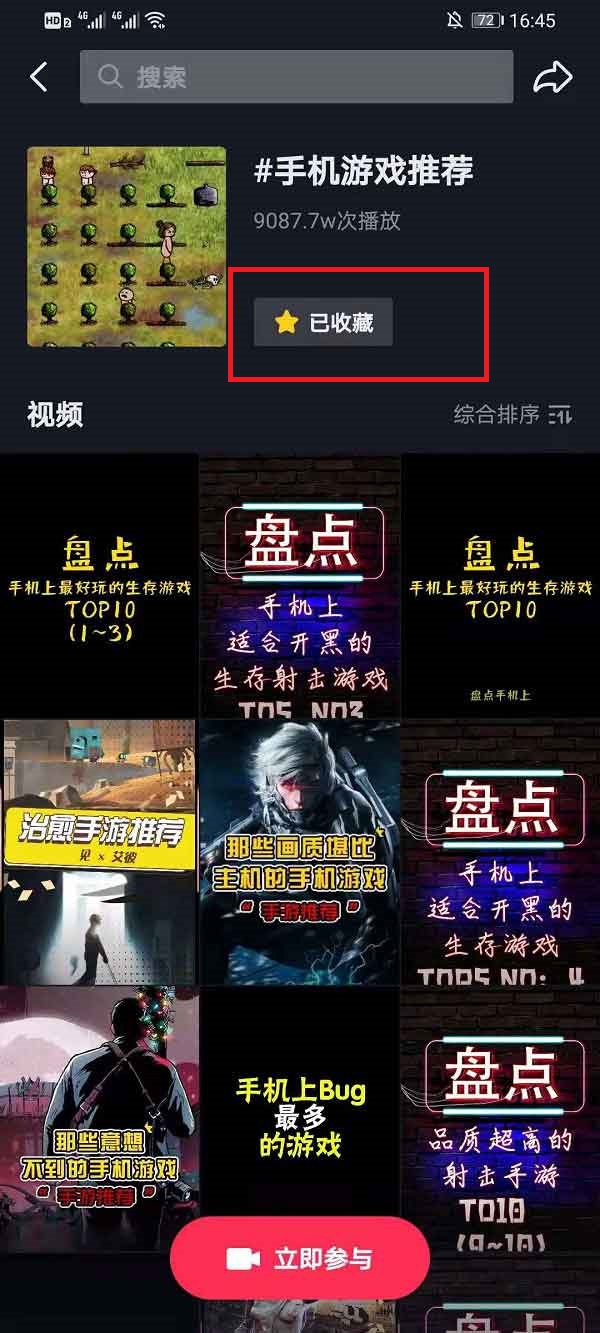Tap the 搜索 search box
Viewport: 600px width, 1333px height.
pos(296,77)
